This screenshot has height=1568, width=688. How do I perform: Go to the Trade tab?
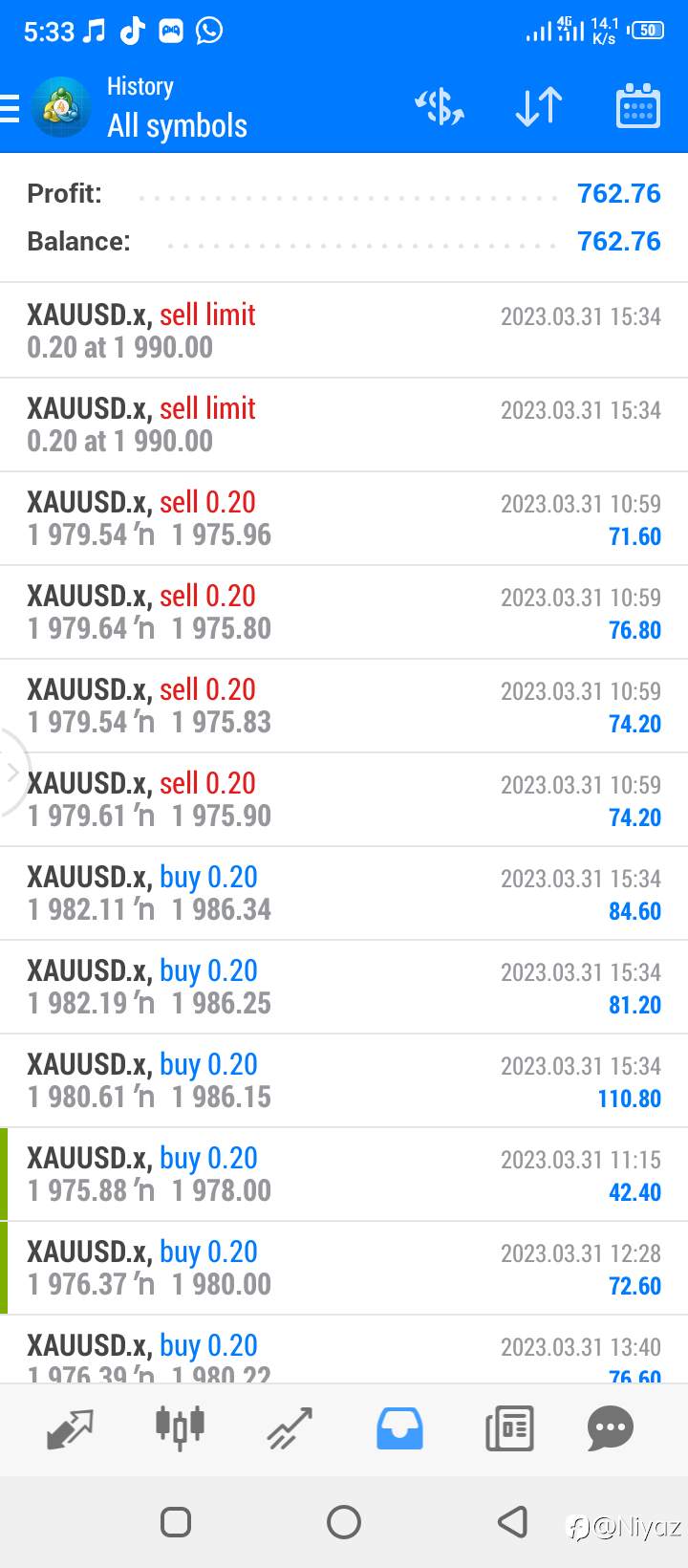290,1428
